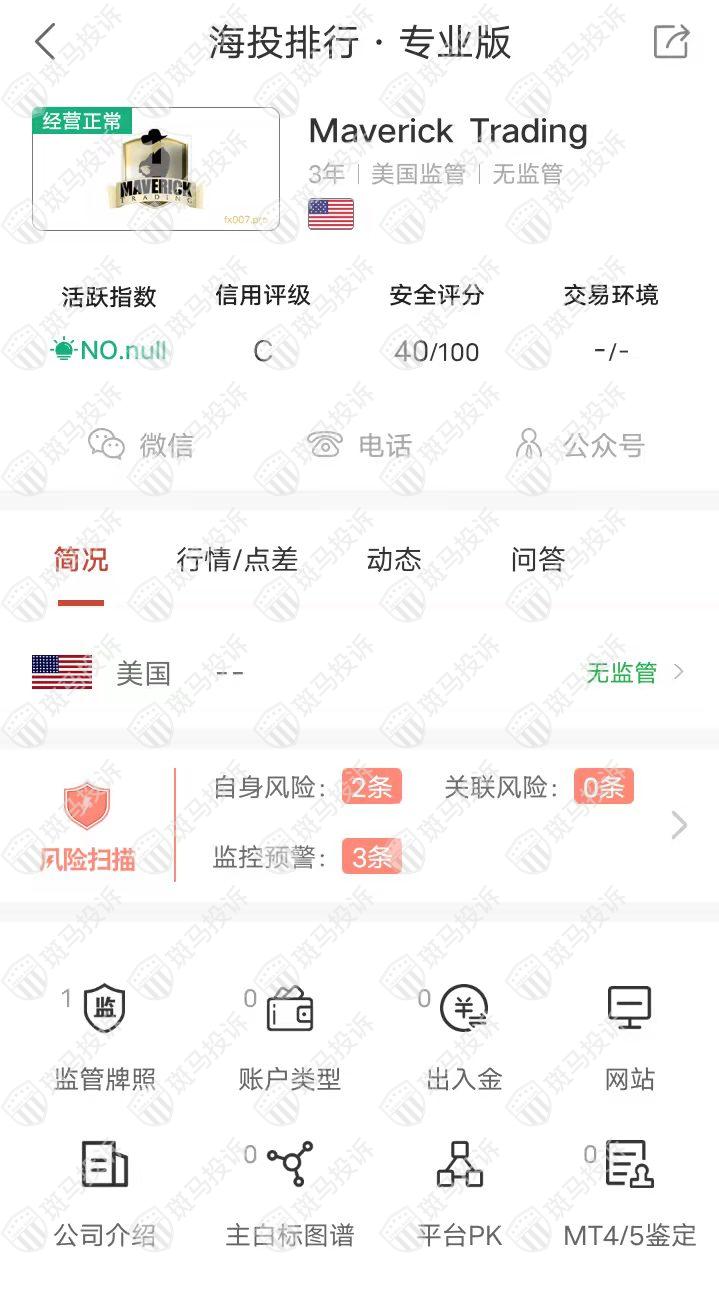Open the 公众号 contact option
Screen dimensions: 719x1289
pyautogui.click(x=578, y=445)
